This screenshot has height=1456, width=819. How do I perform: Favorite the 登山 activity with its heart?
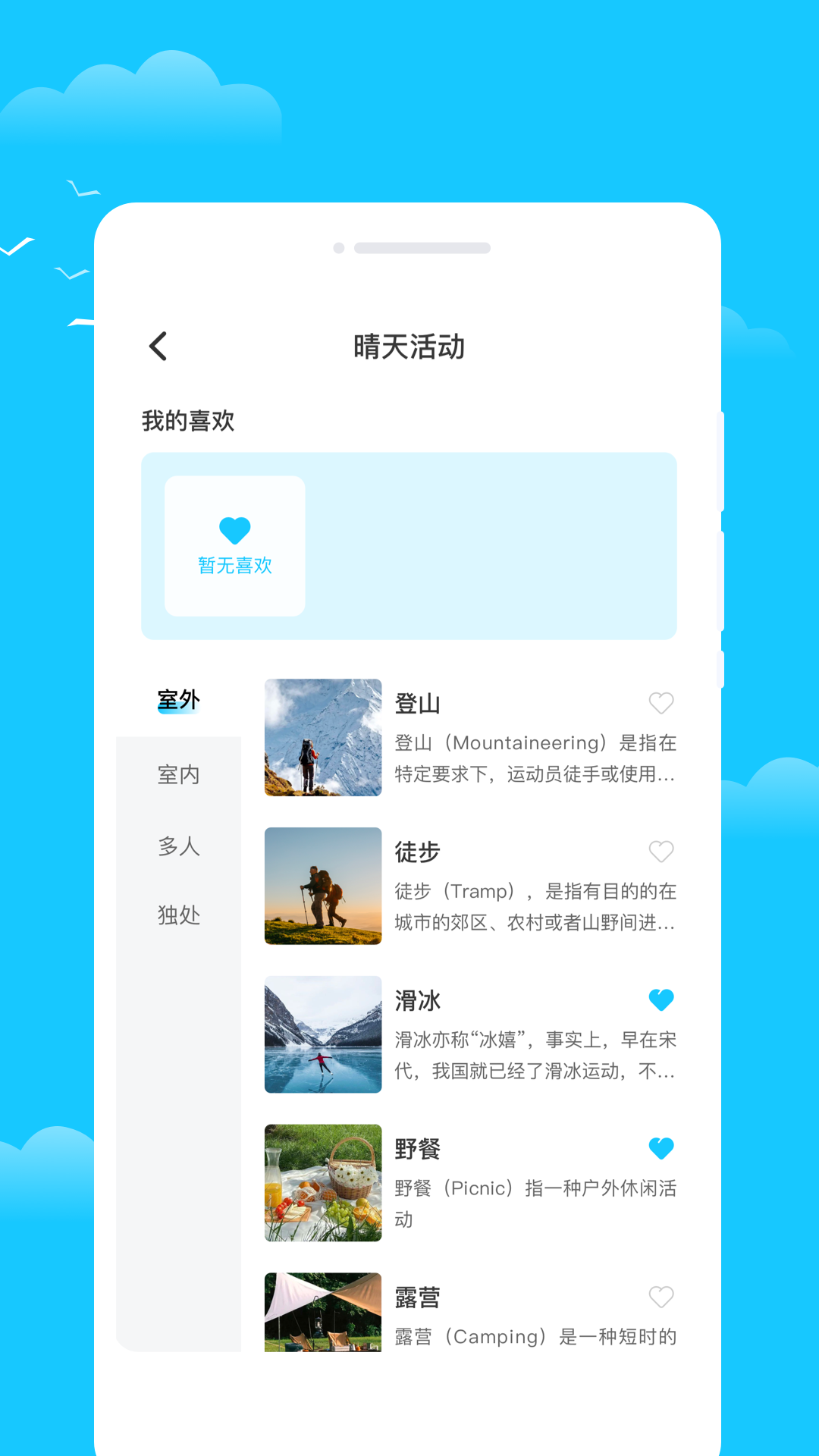click(x=661, y=703)
